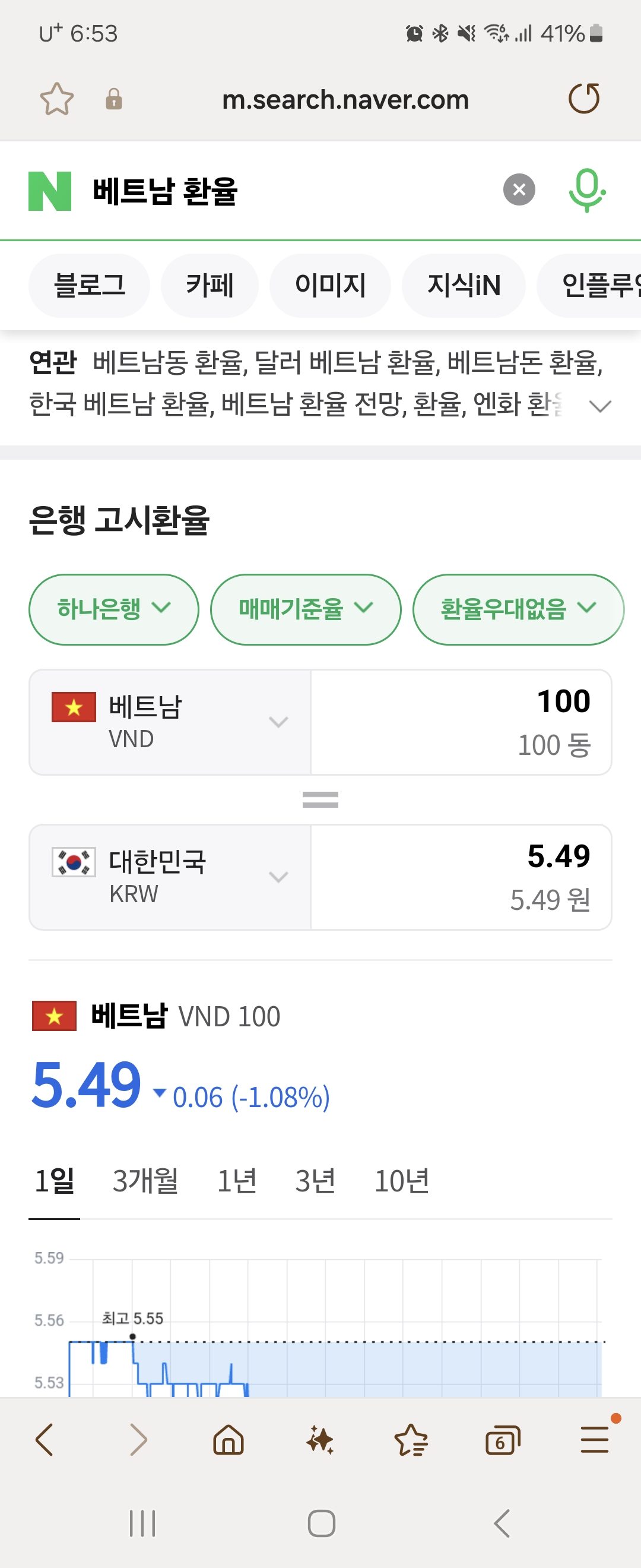The height and width of the screenshot is (1568, 641).
Task: Switch to the 블로그 tab
Action: (x=90, y=286)
